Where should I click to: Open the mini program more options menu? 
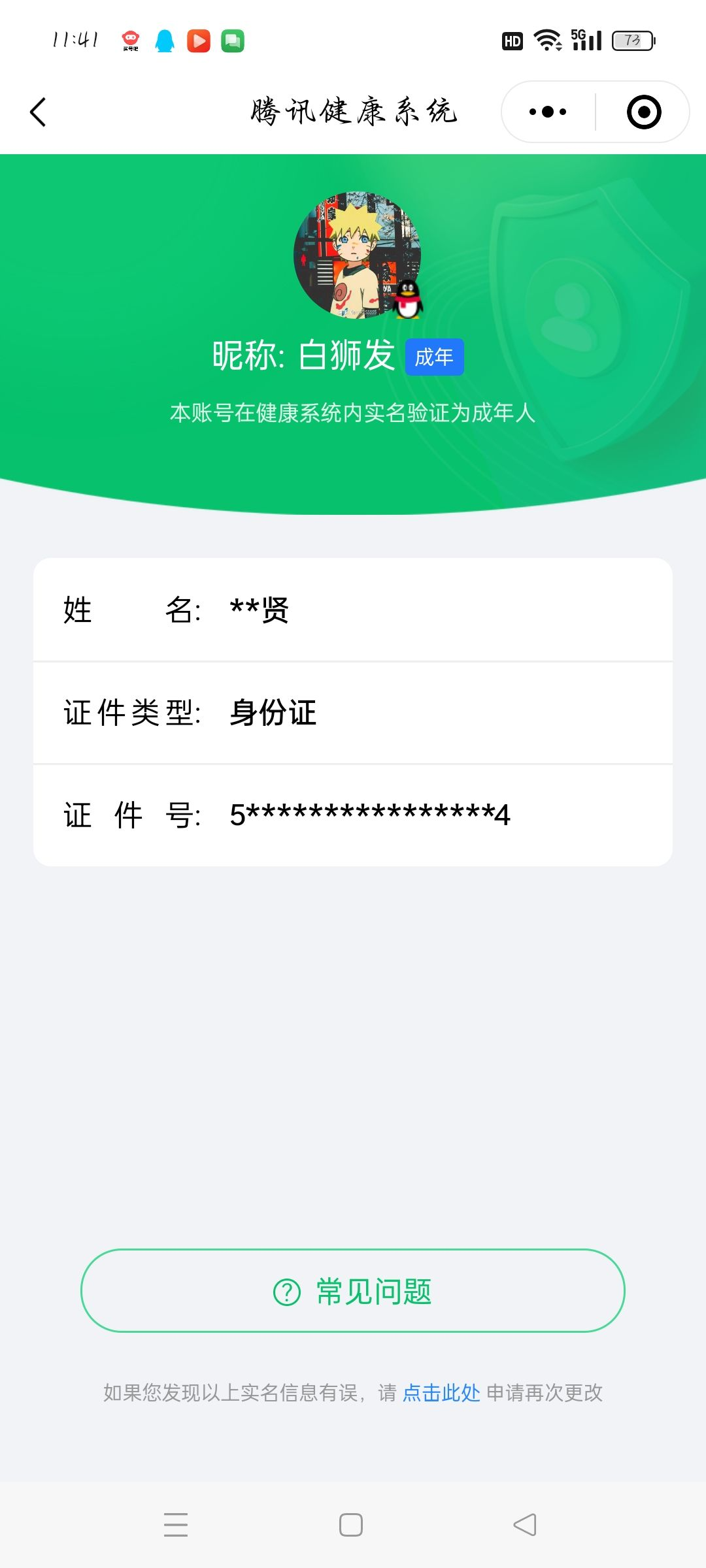pyautogui.click(x=548, y=112)
